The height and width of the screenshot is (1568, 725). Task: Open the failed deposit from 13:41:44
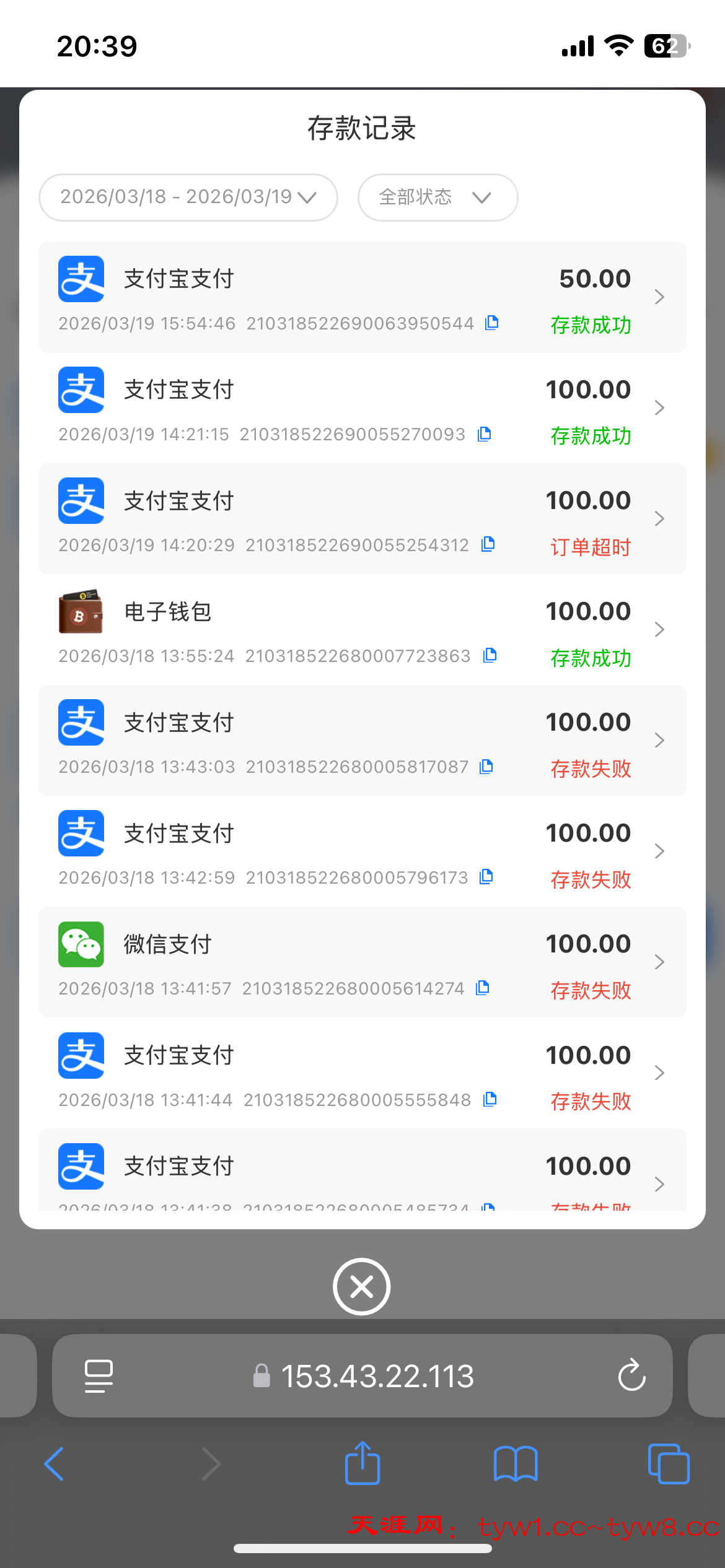coord(362,1073)
